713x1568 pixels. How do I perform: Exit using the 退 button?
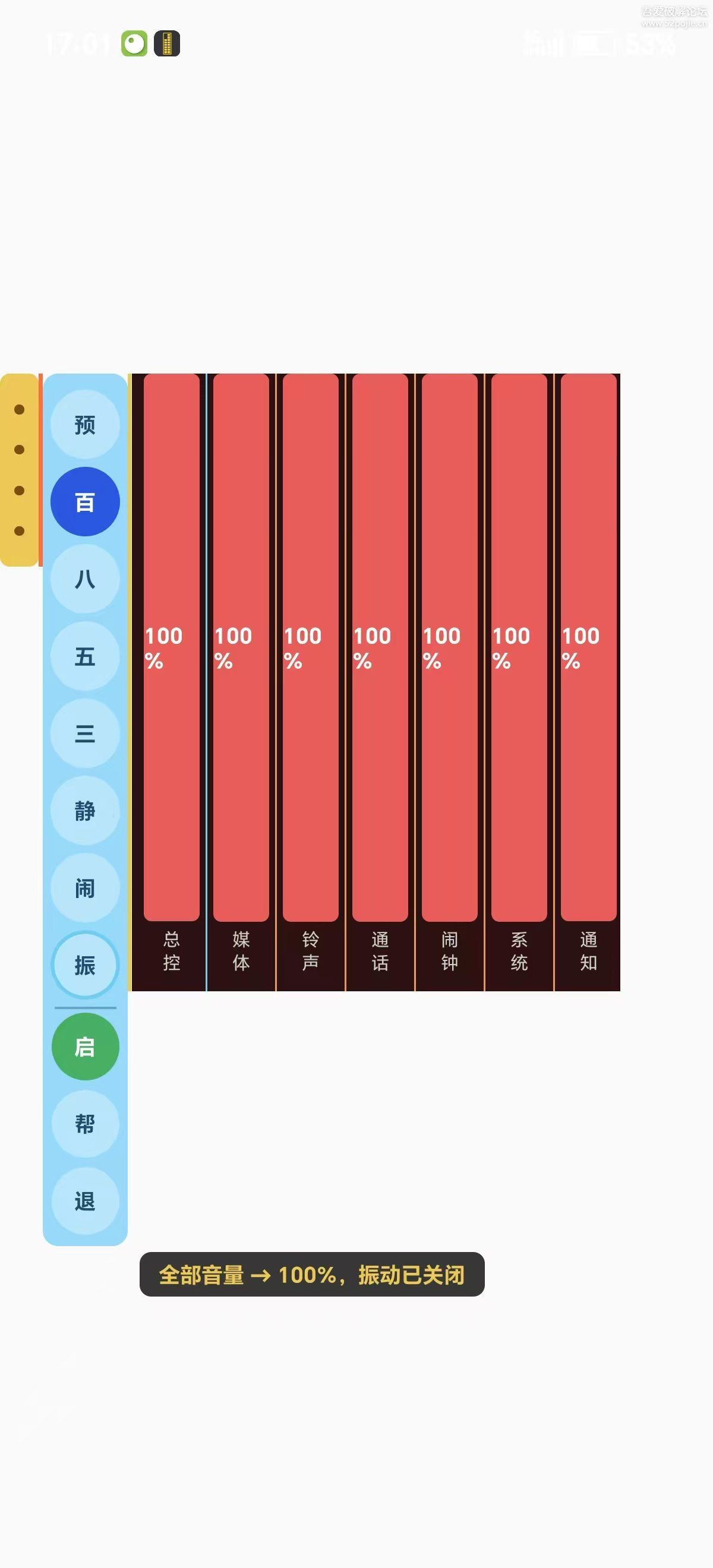(84, 1201)
